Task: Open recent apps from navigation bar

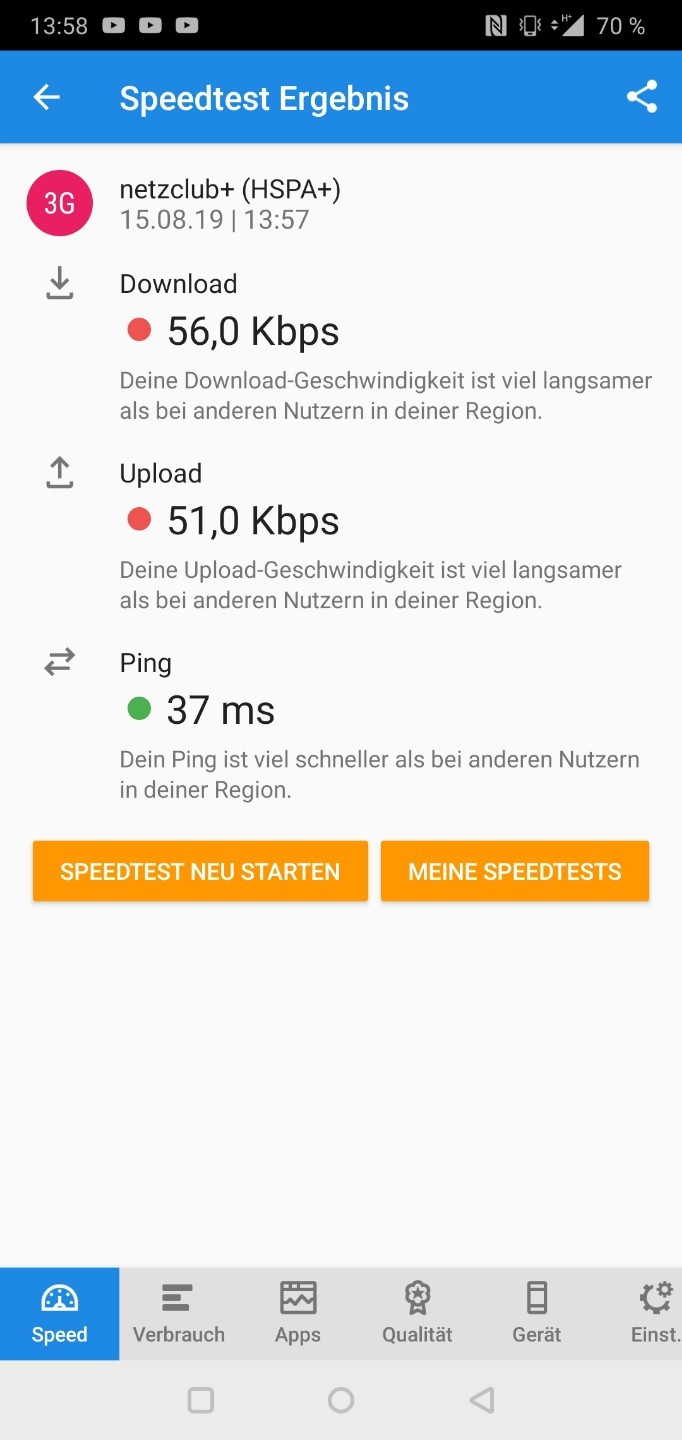Action: pos(201,1400)
